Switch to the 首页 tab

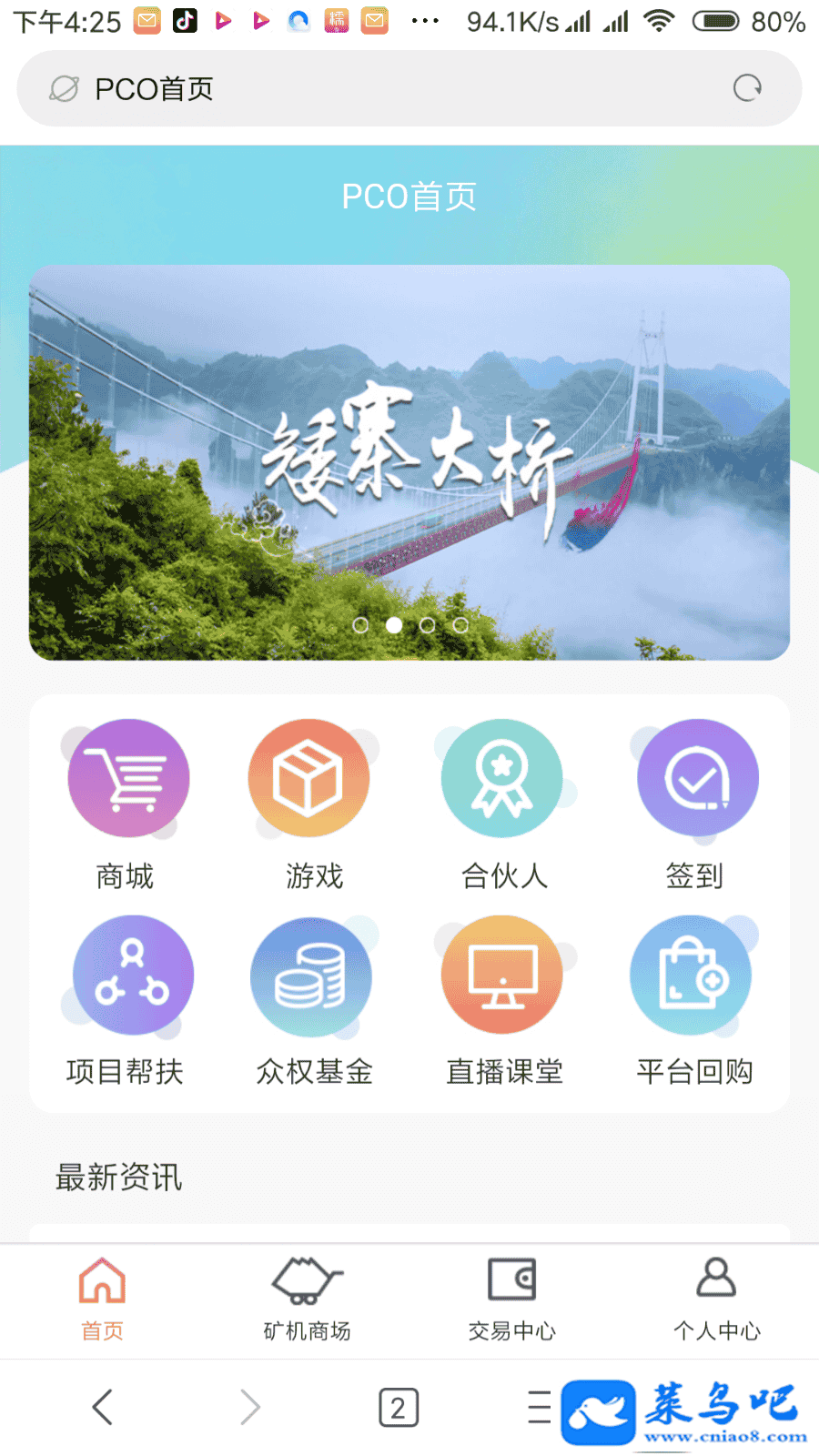tap(102, 1299)
